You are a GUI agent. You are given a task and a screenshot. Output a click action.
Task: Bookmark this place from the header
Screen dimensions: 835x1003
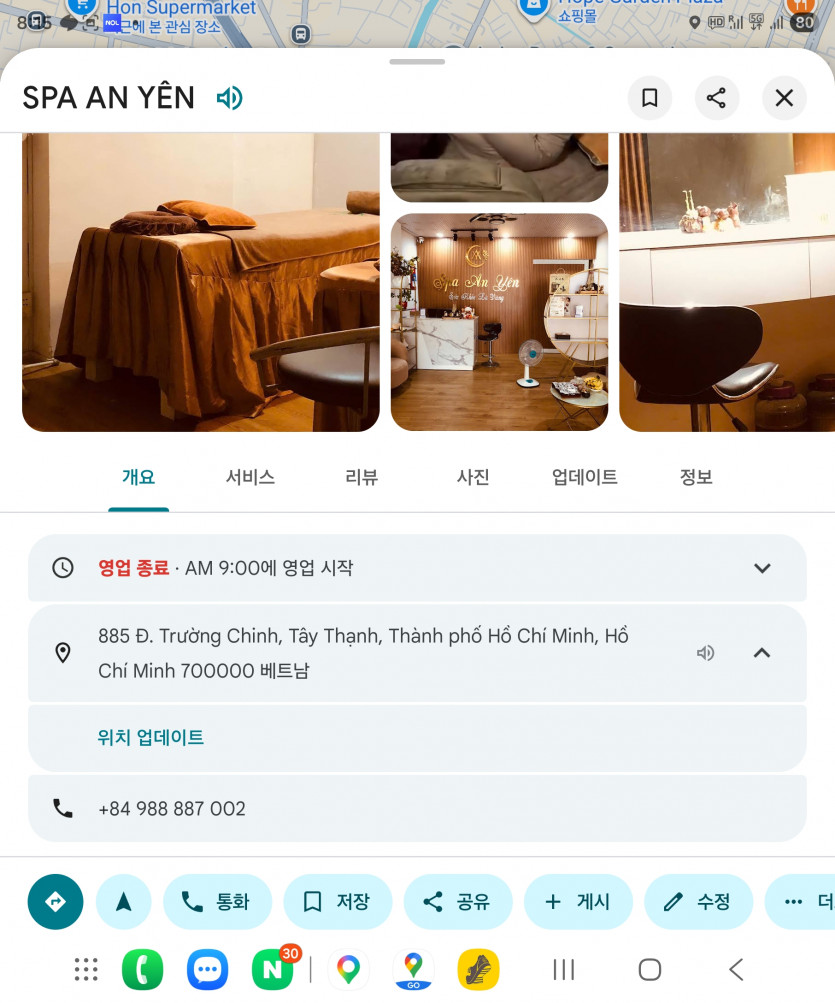[x=650, y=98]
